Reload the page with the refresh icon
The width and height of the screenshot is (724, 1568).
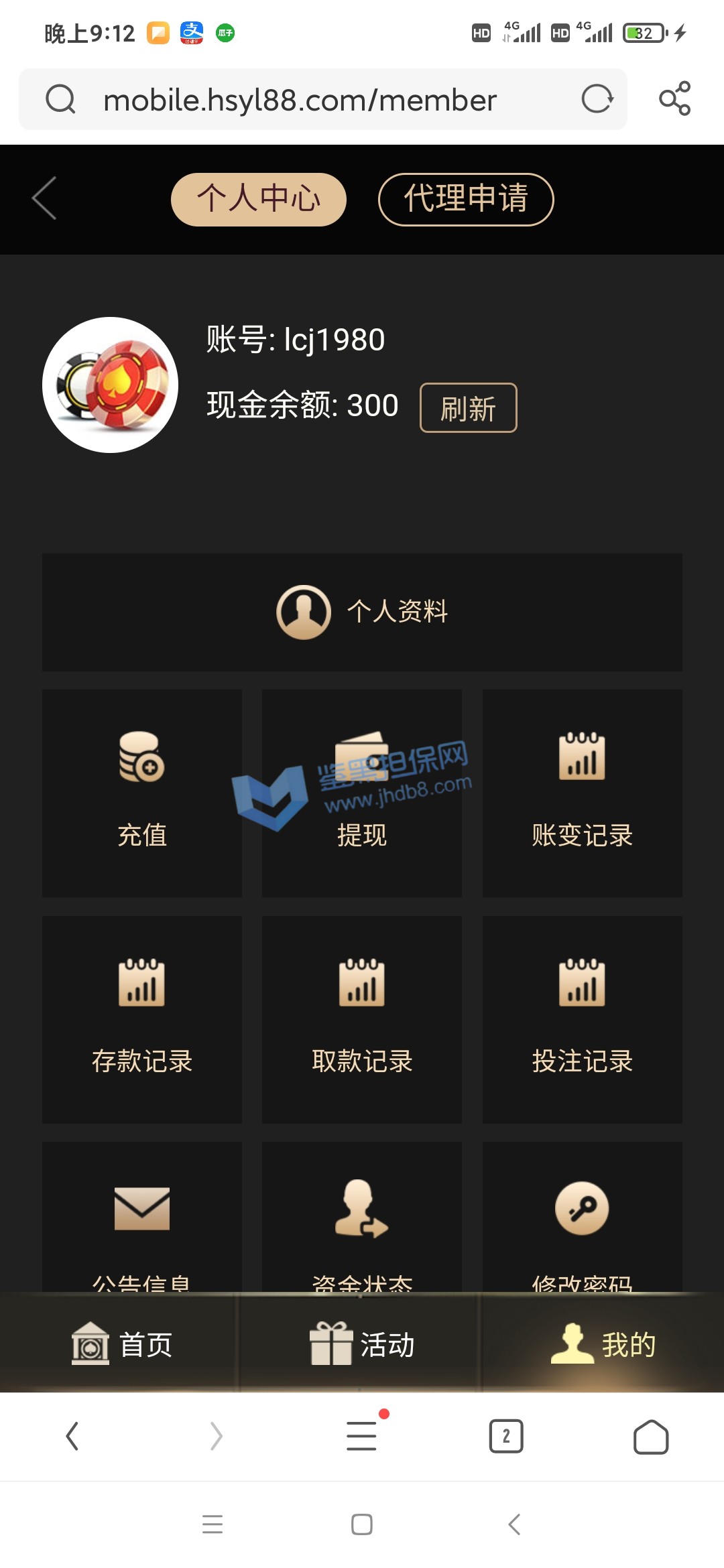[x=597, y=99]
